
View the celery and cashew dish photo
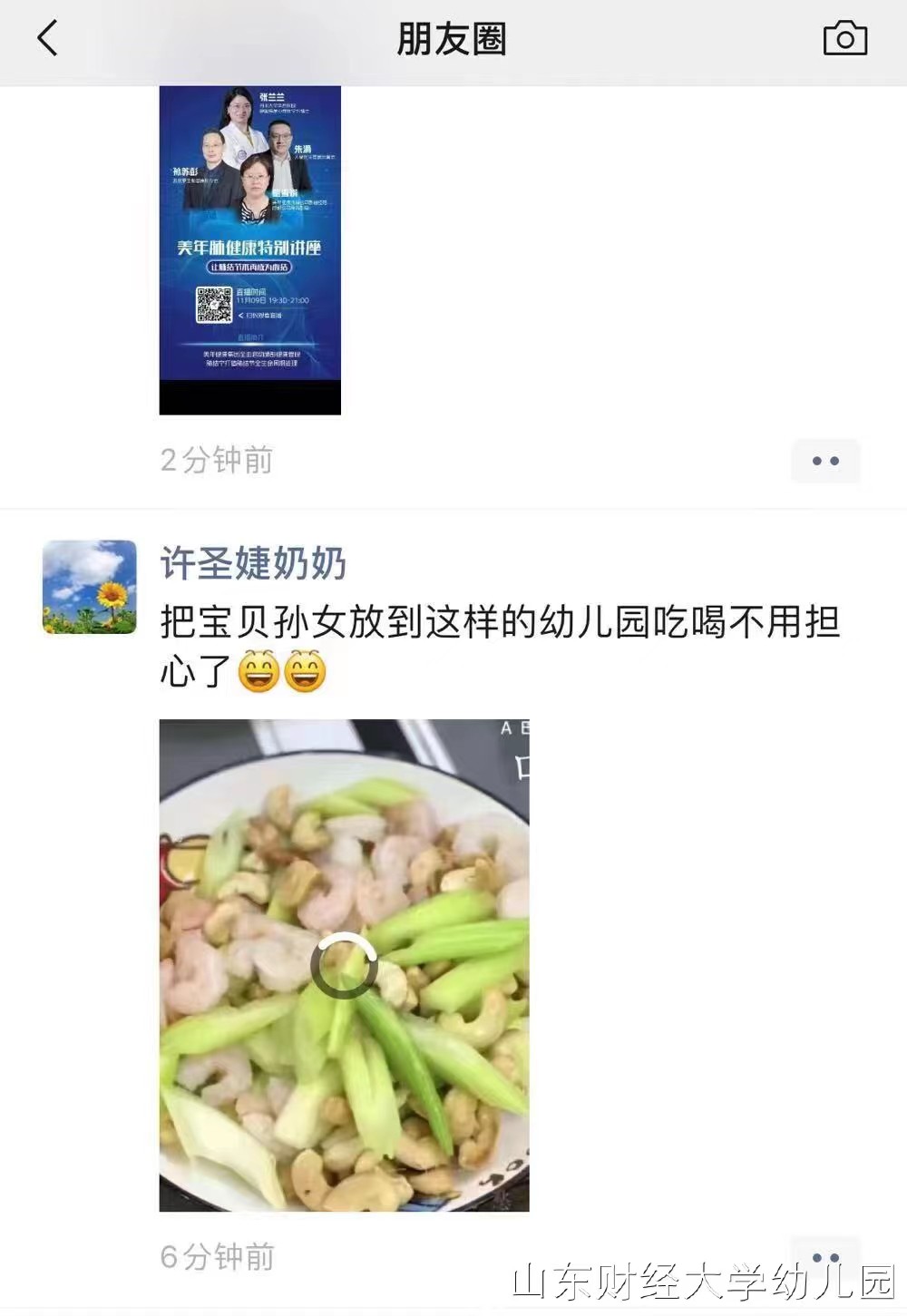pyautogui.click(x=344, y=965)
